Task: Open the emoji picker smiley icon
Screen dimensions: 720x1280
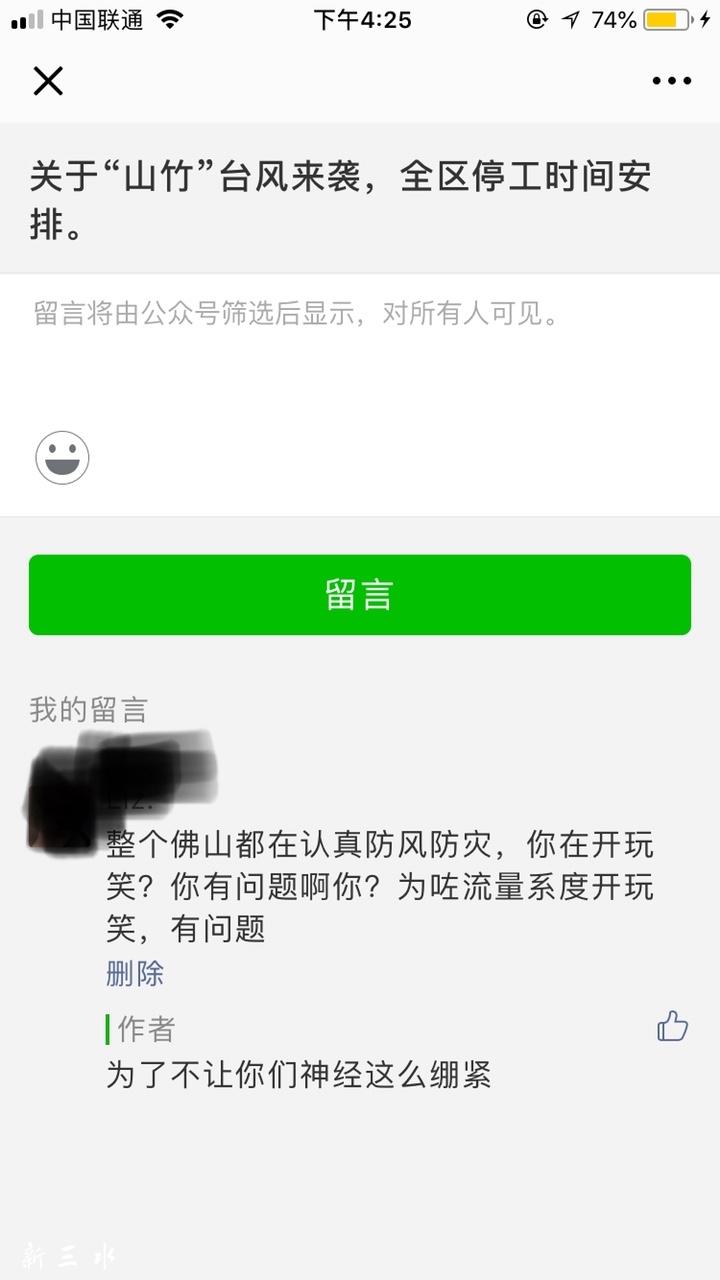Action: (62, 458)
